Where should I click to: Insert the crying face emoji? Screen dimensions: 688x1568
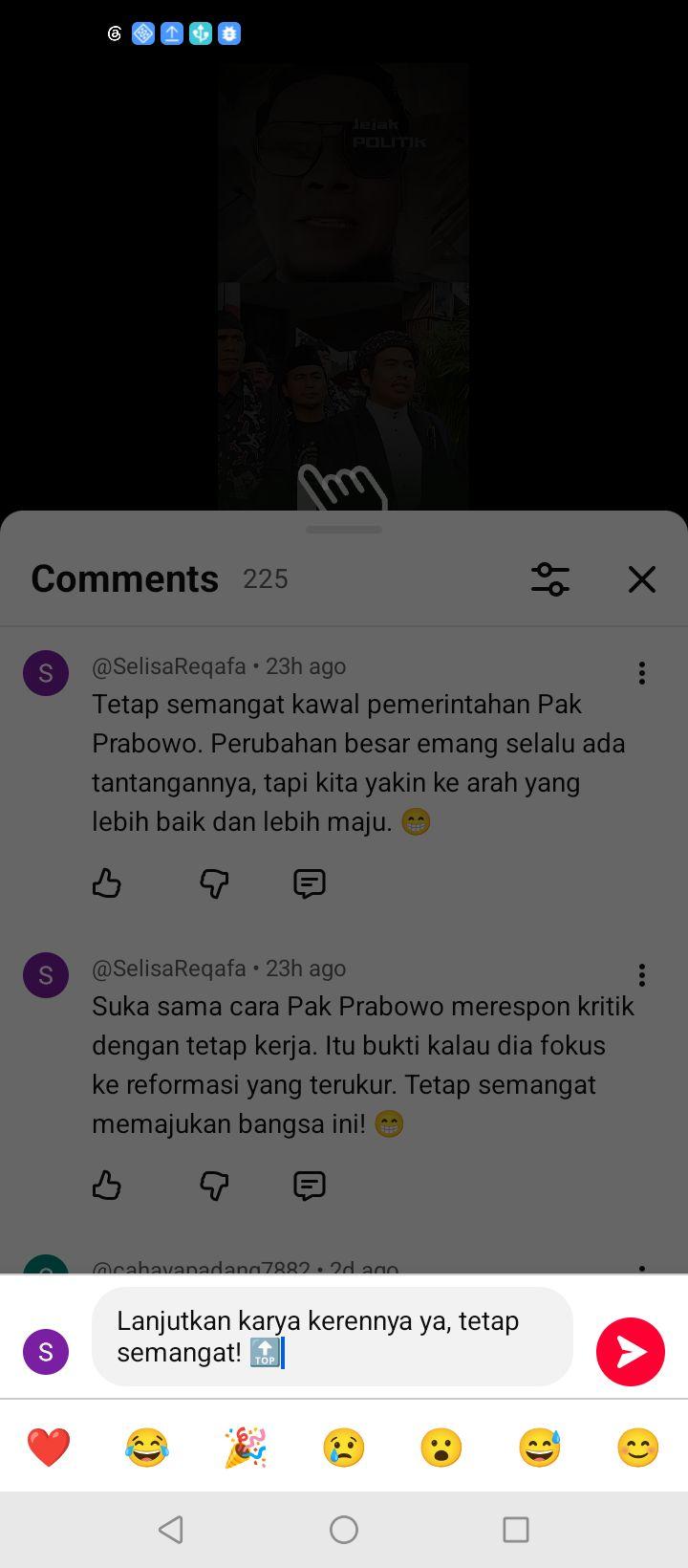pos(344,1448)
